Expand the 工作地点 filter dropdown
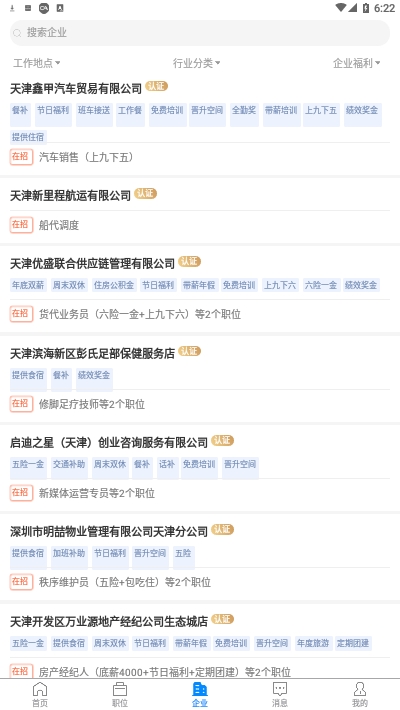 pos(37,63)
